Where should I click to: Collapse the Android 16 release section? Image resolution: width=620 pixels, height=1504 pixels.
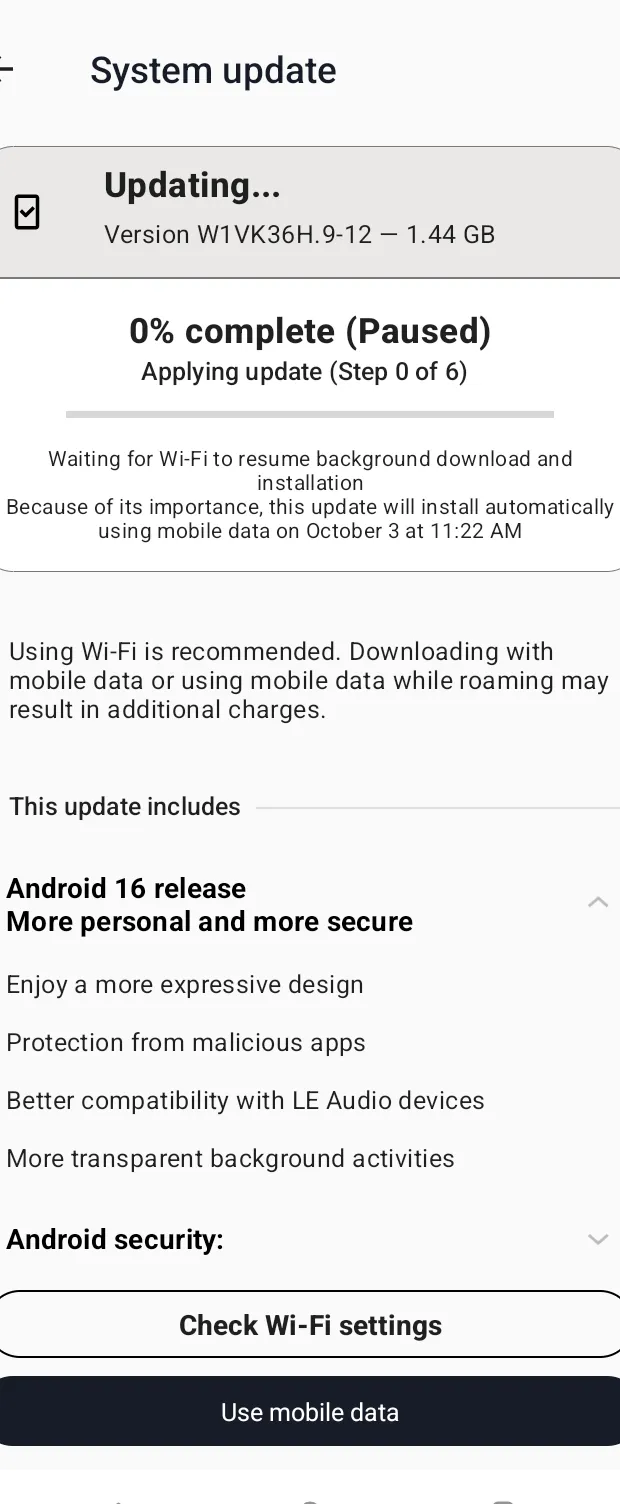pyautogui.click(x=597, y=902)
